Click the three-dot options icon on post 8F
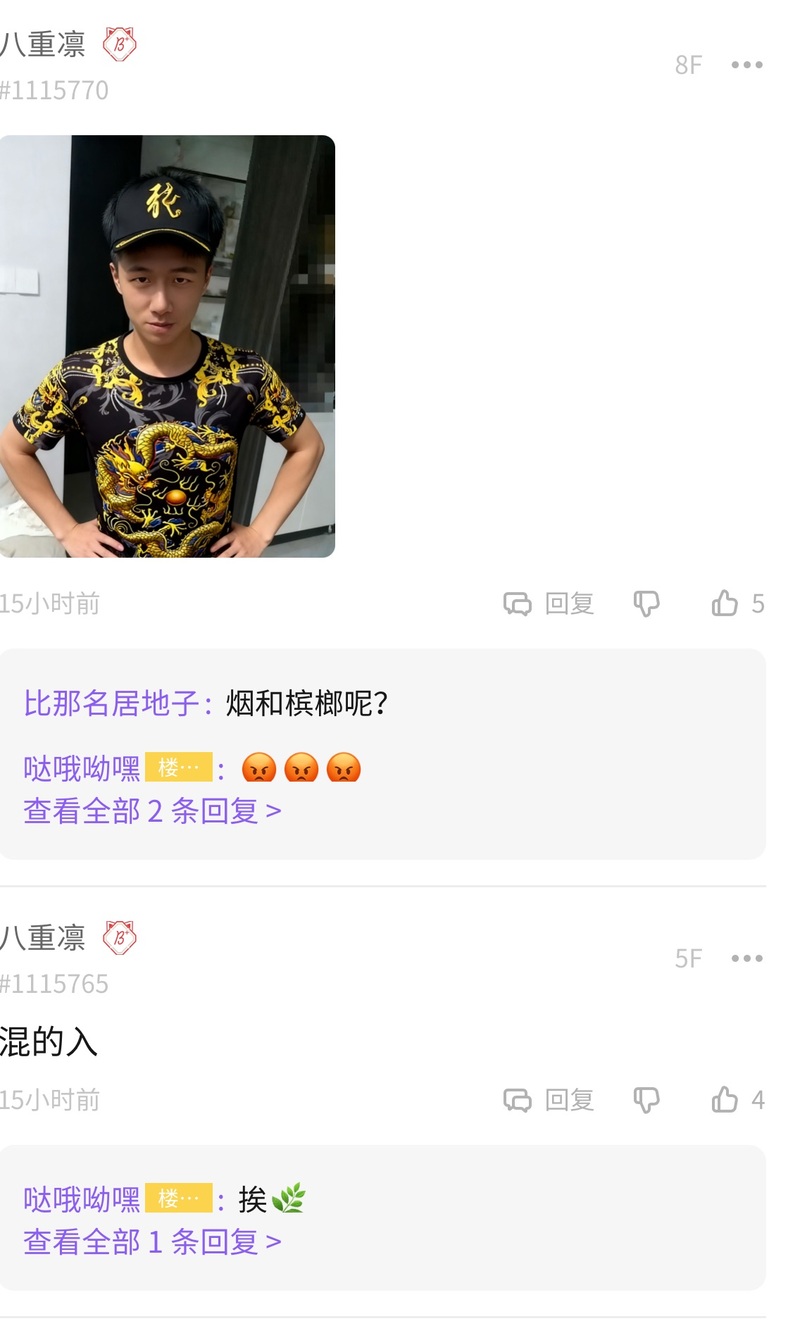This screenshot has width=800, height=1321. (x=746, y=65)
